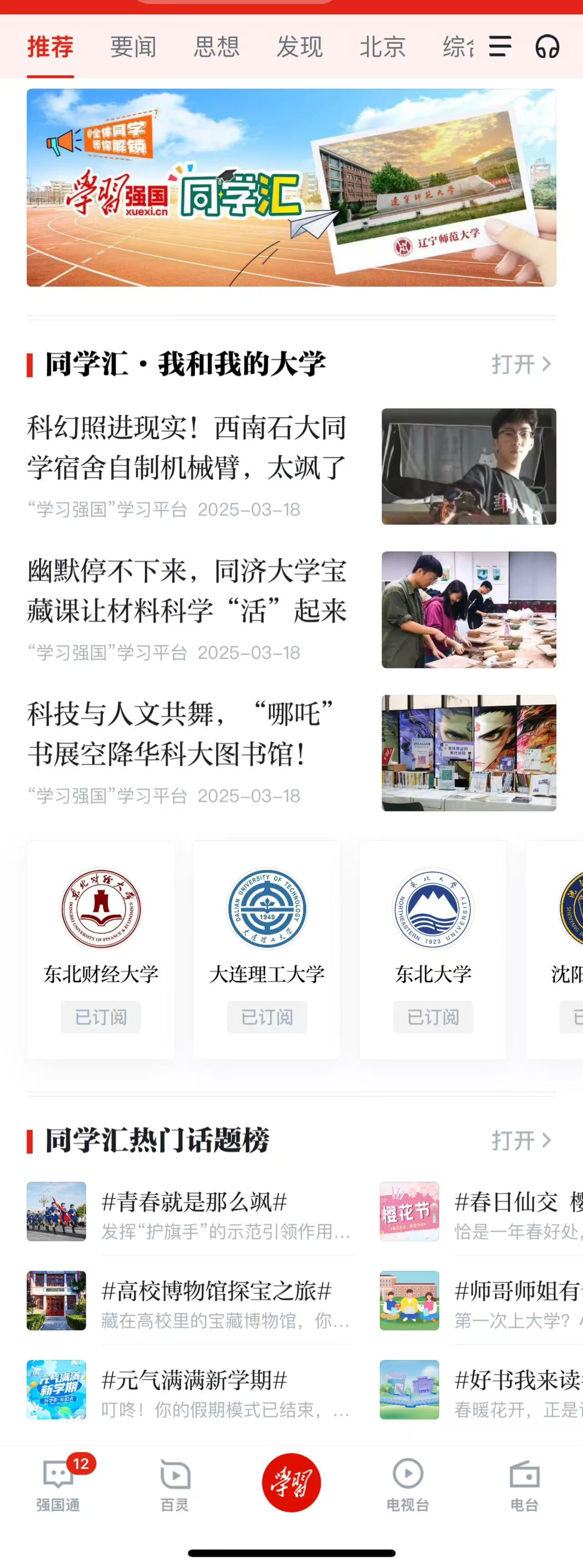Screen dimensions: 583x1568
Task: Switch to the 北京 tab
Action: (383, 47)
